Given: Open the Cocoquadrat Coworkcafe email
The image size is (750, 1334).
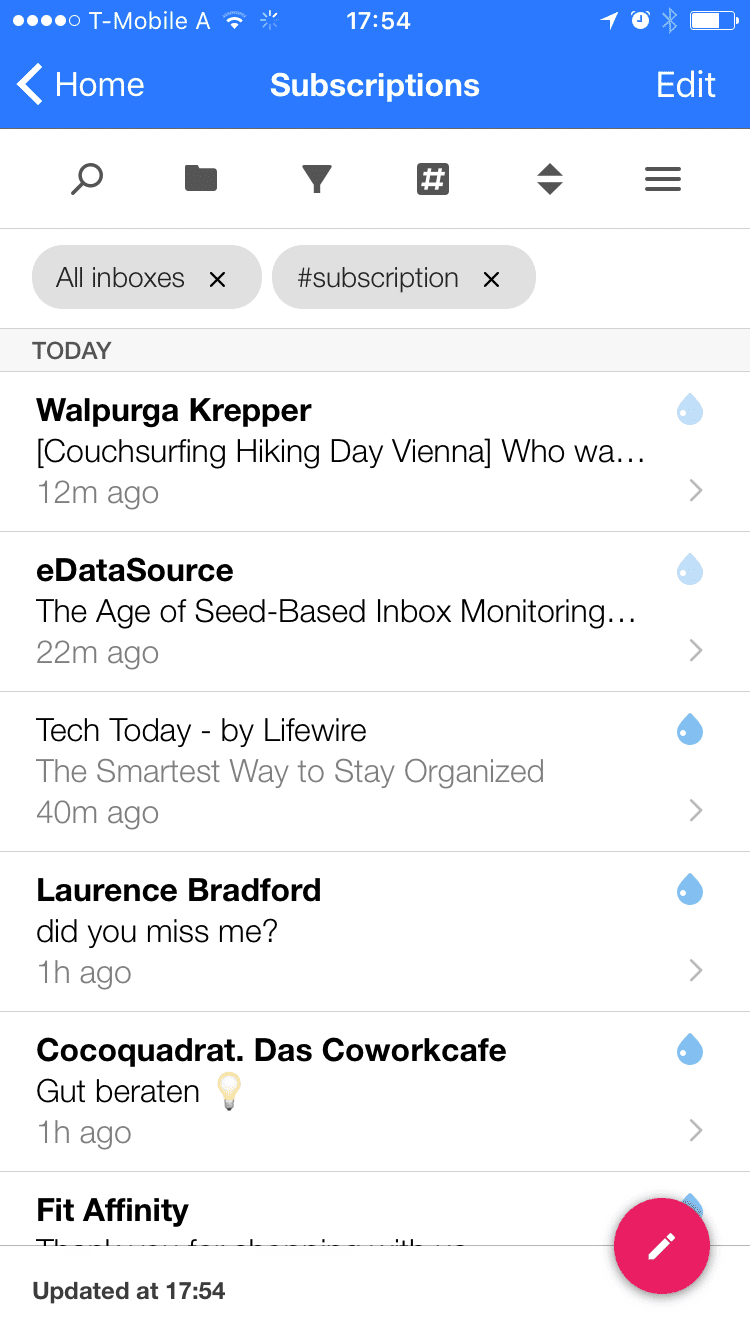Looking at the screenshot, I should click(x=375, y=1092).
